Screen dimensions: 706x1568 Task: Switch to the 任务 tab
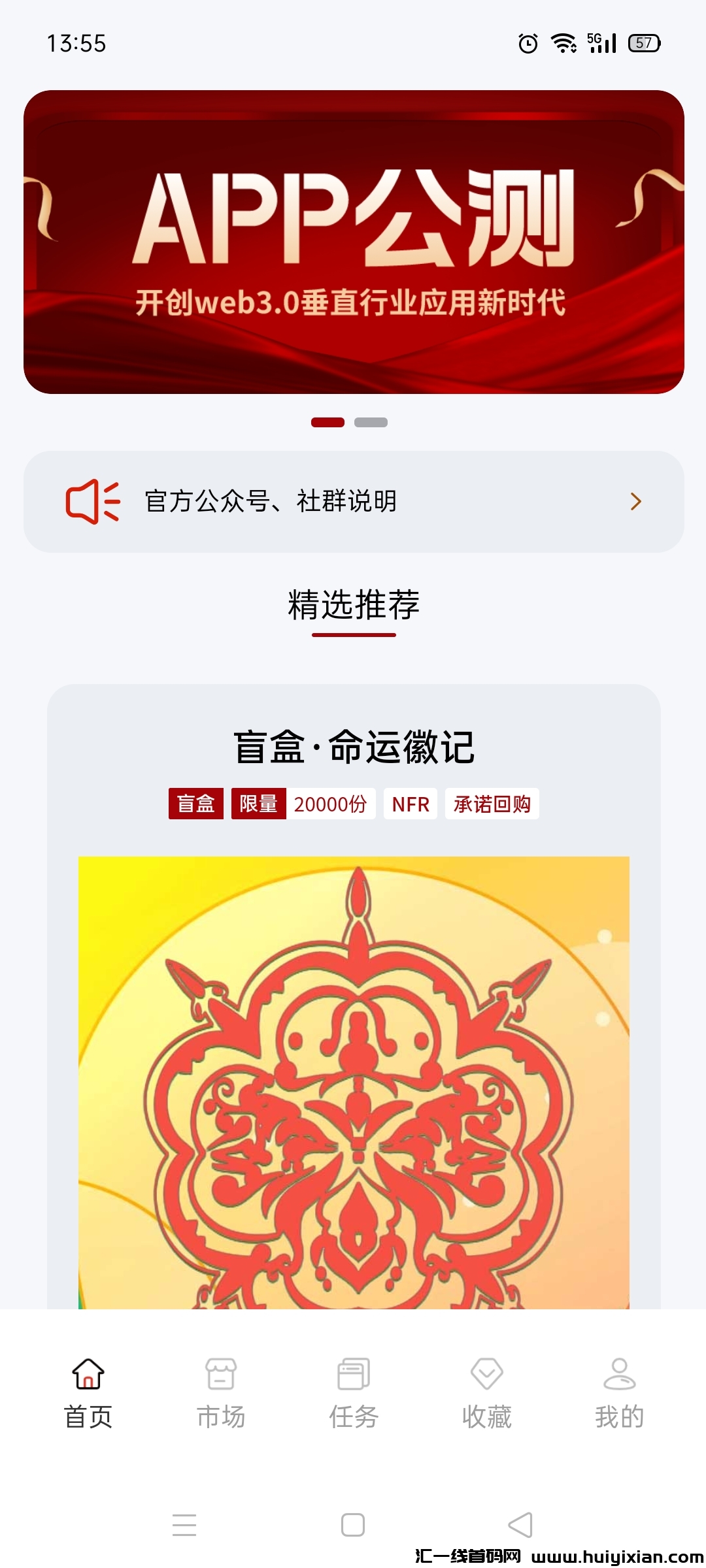[354, 1393]
